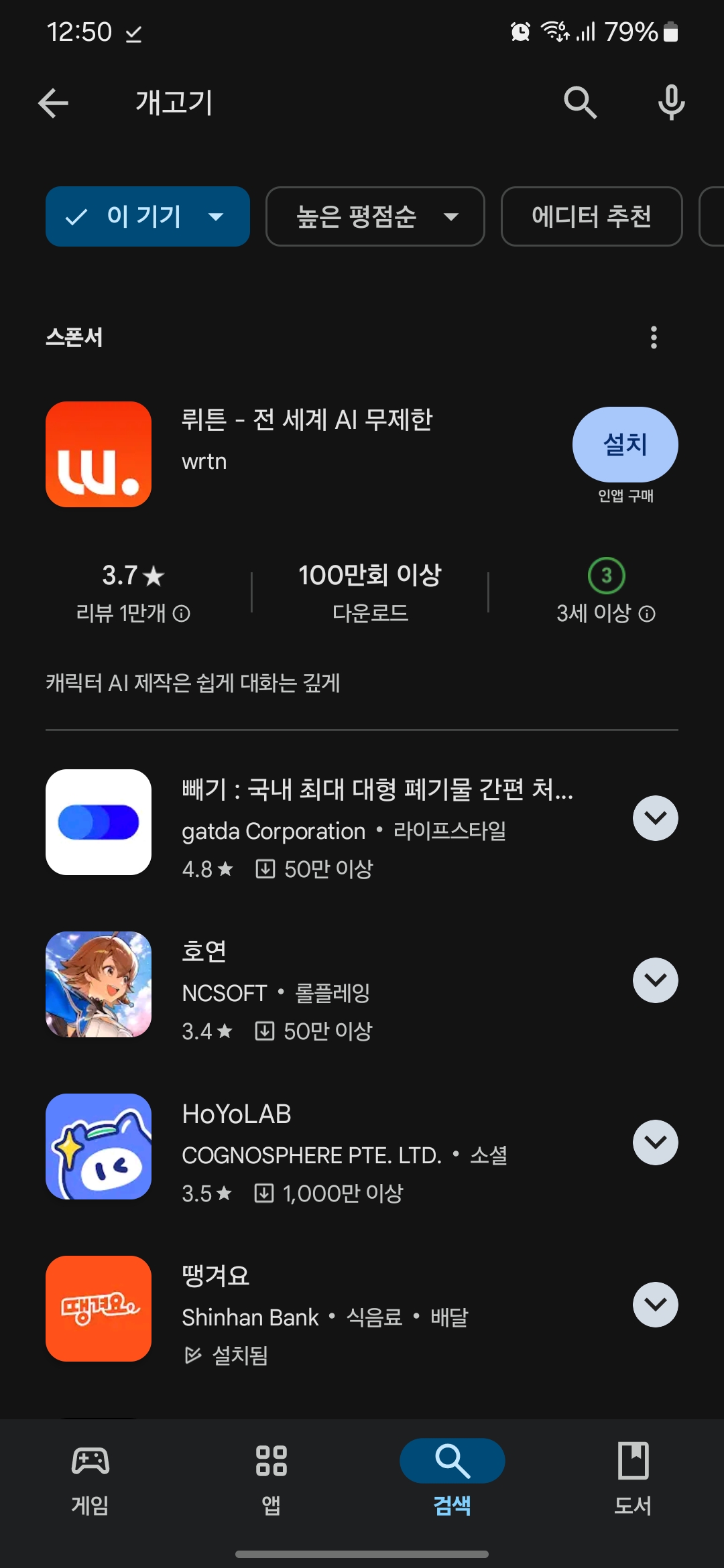This screenshot has height=1568, width=724.
Task: Select the 에디터 추천 chip
Action: pyautogui.click(x=591, y=216)
